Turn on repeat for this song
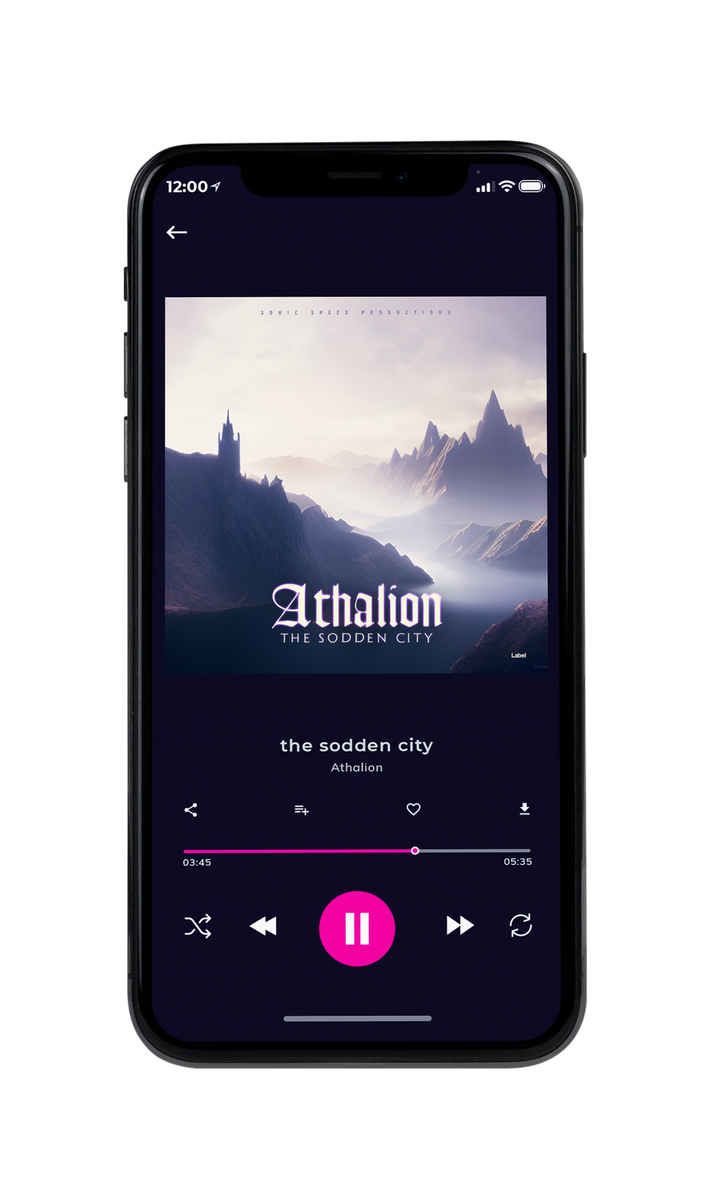This screenshot has width=720, height=1200. click(x=521, y=926)
